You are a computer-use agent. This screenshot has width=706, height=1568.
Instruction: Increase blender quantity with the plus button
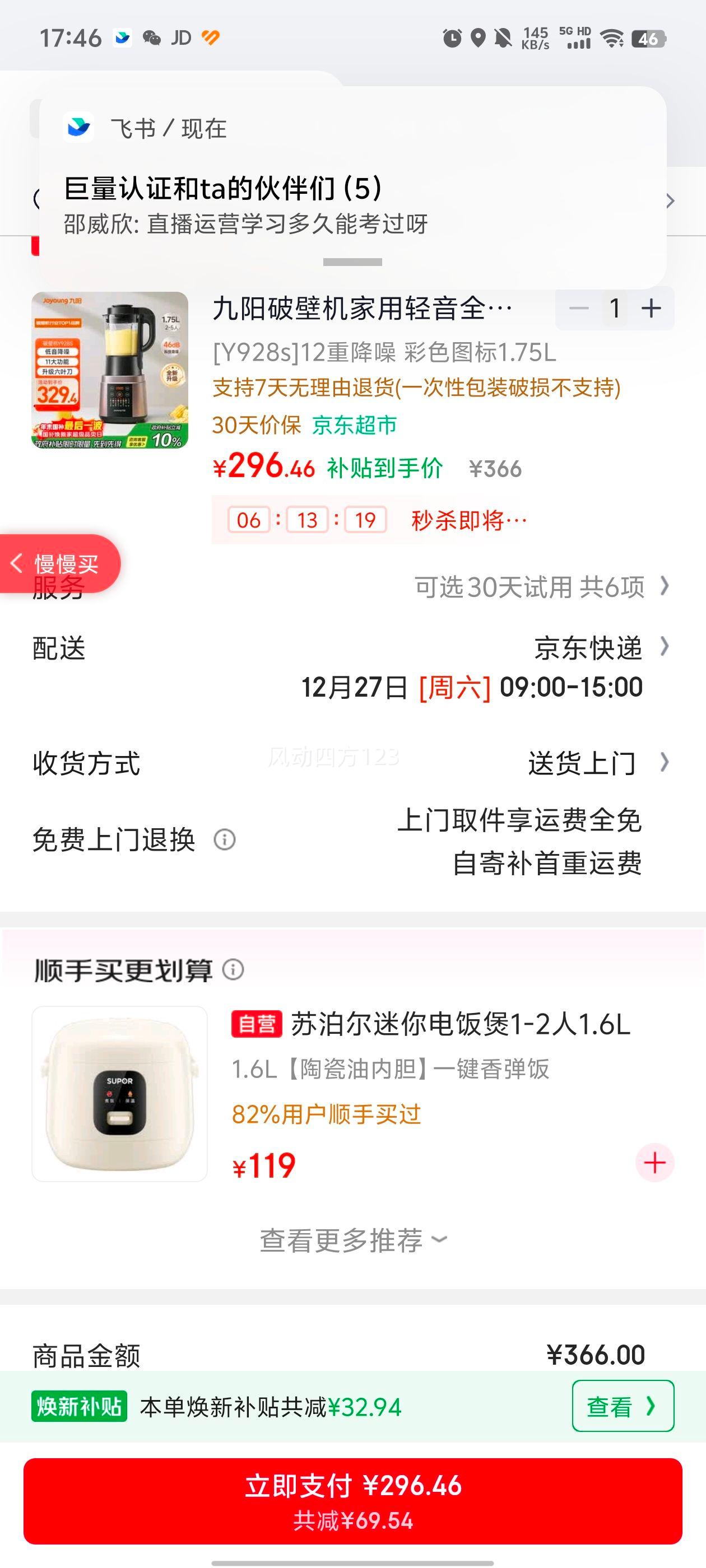651,309
